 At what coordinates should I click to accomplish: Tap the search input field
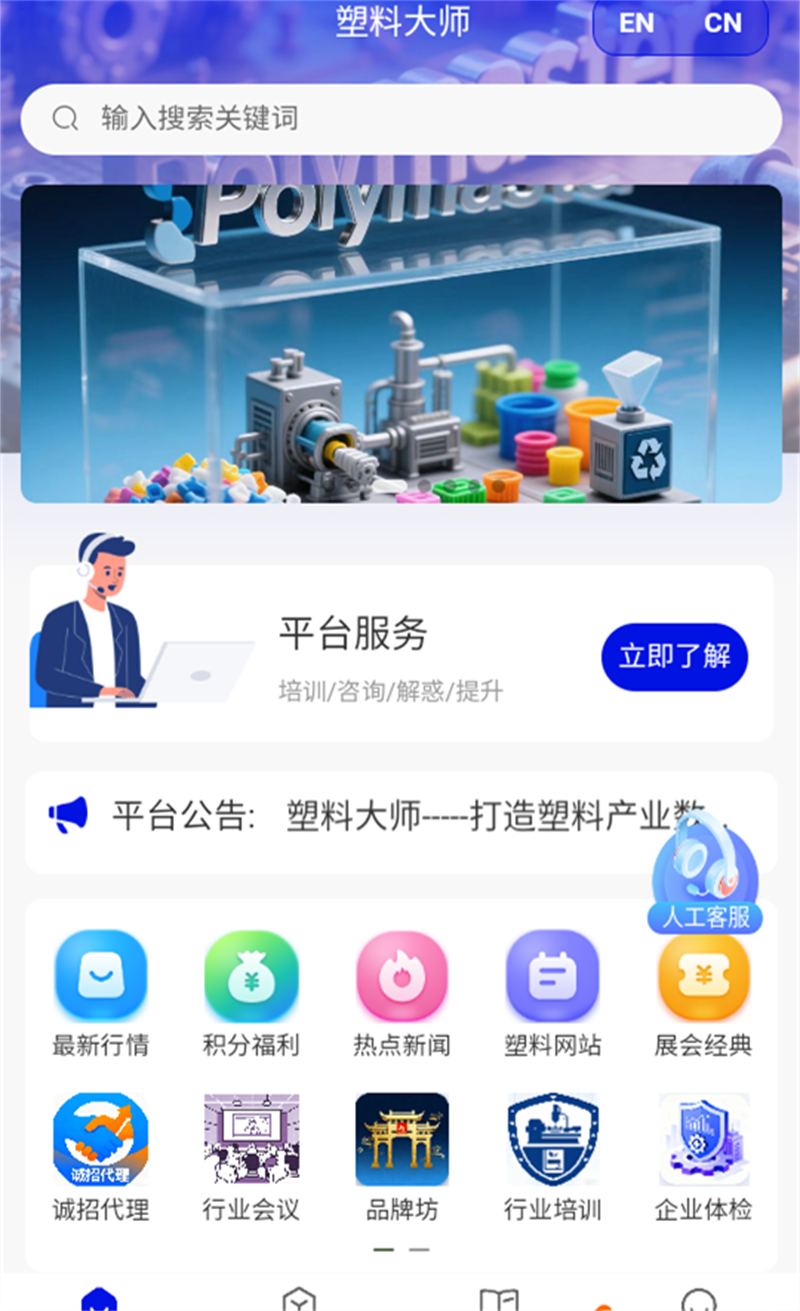click(x=400, y=118)
